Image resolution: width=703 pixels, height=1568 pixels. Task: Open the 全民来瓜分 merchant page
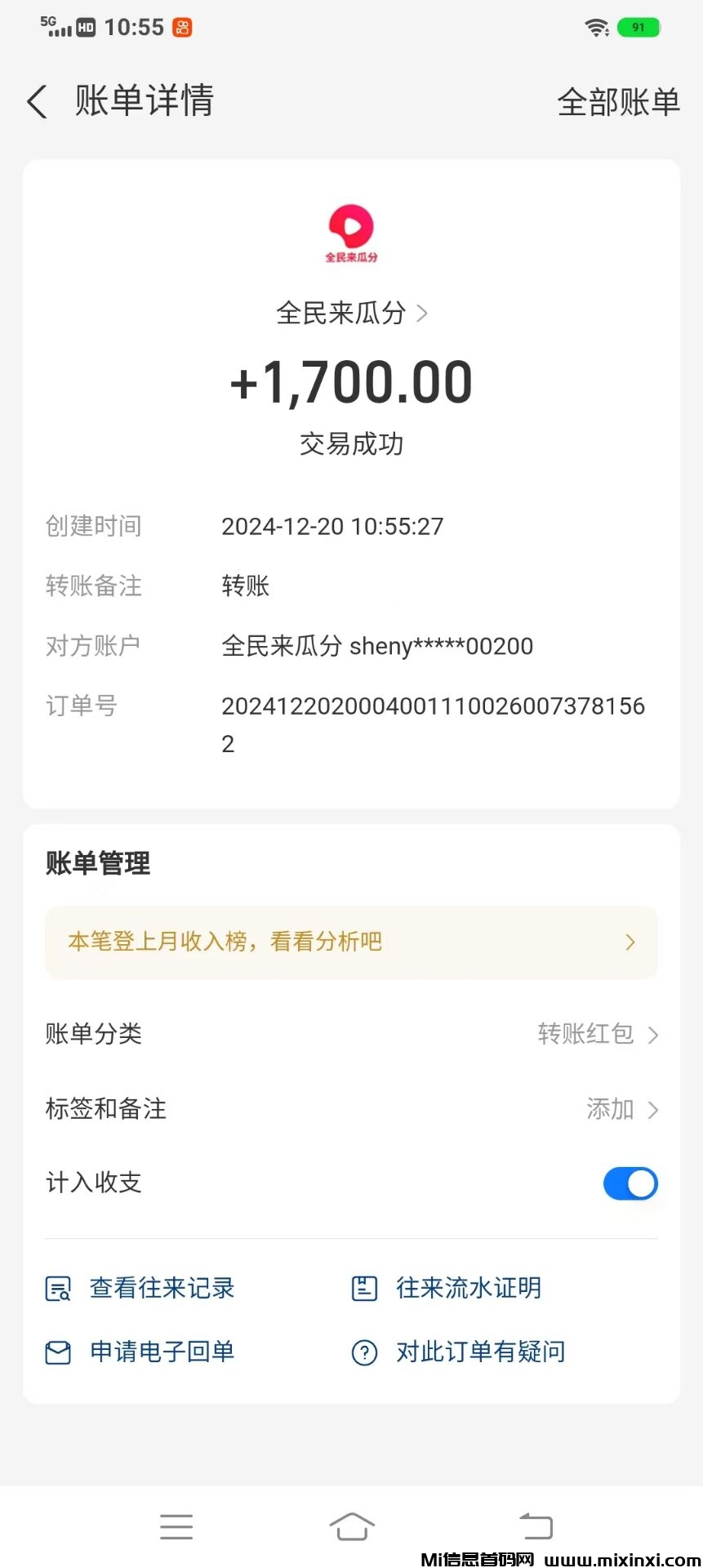coord(351,313)
